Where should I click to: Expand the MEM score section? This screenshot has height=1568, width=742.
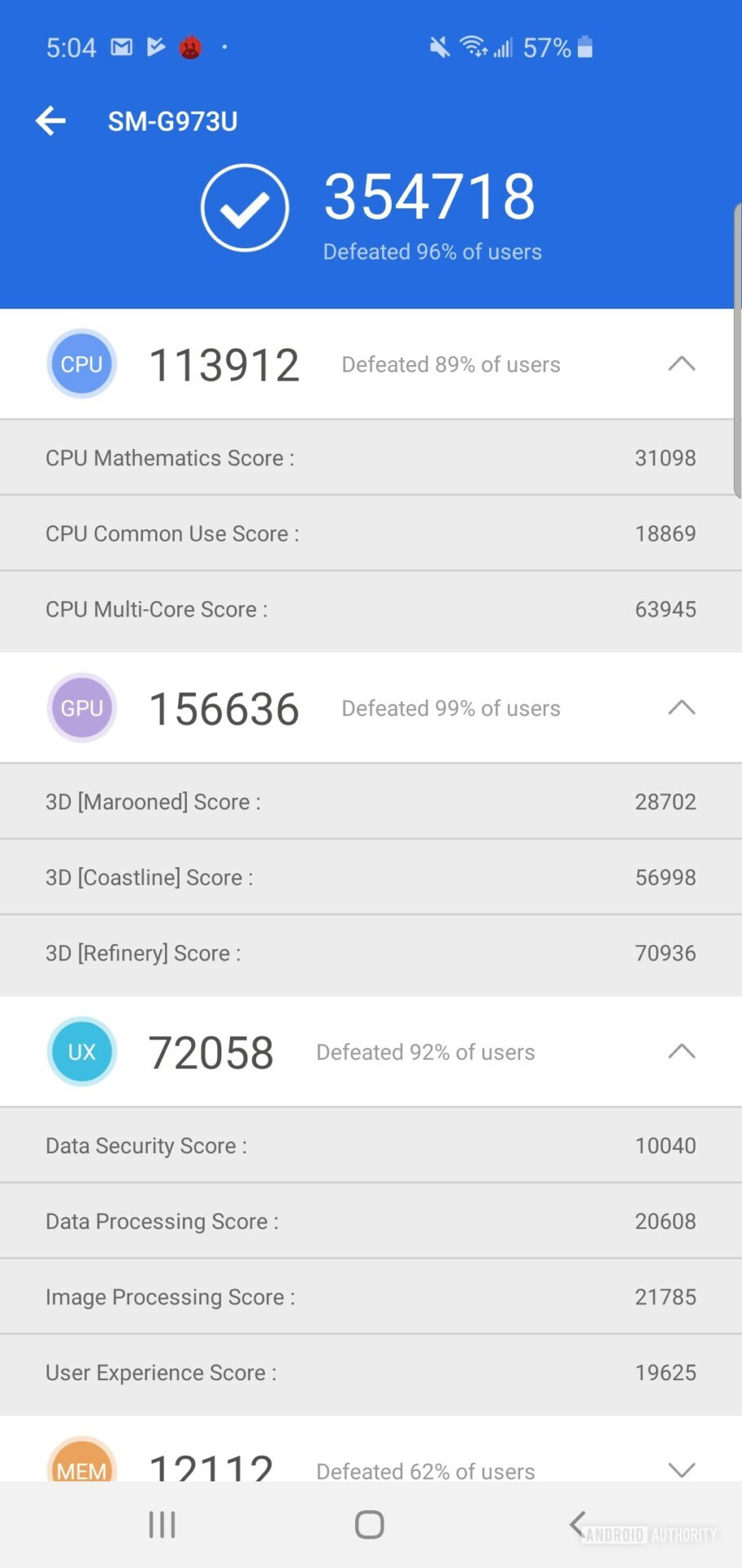point(682,1470)
